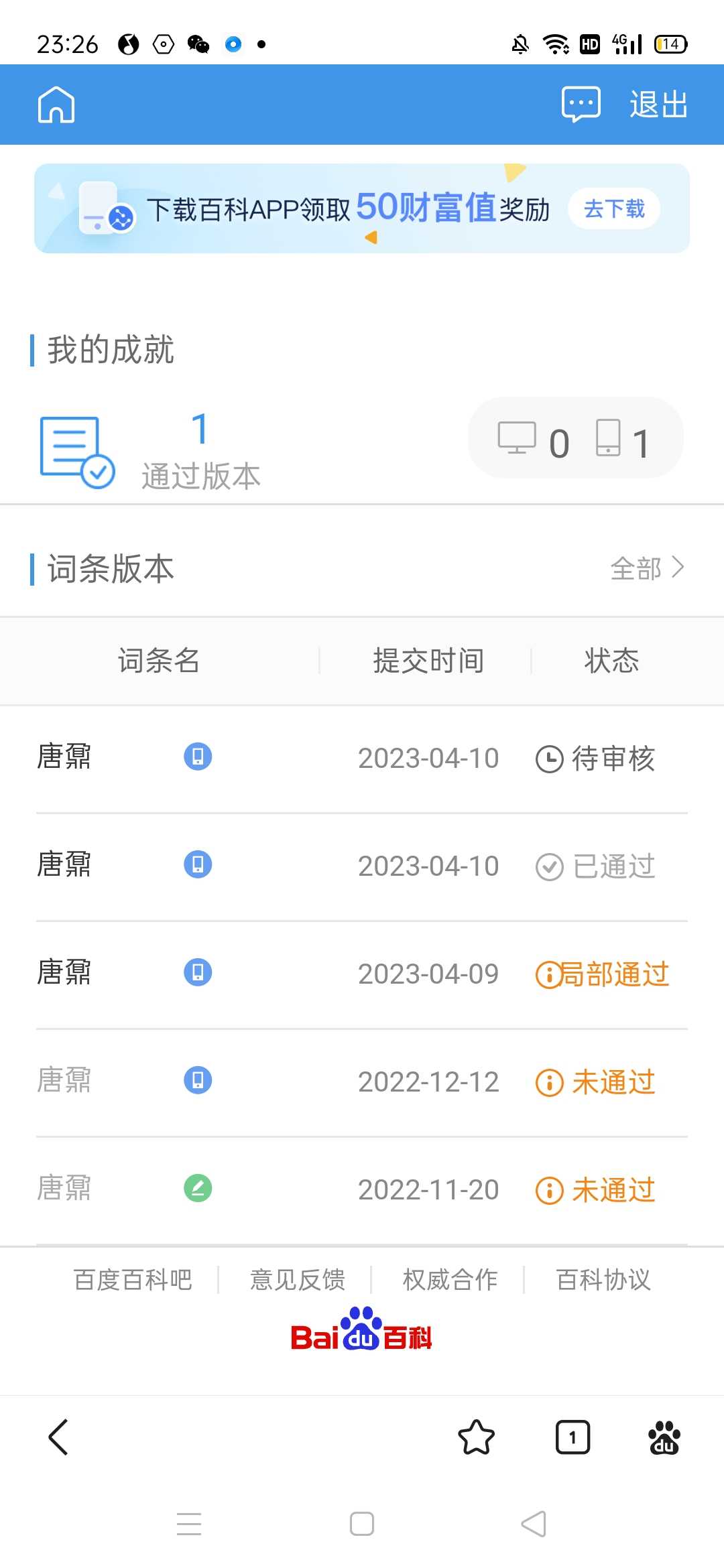Image resolution: width=724 pixels, height=1568 pixels.
Task: View all entry versions via 全部
Action: tap(647, 568)
